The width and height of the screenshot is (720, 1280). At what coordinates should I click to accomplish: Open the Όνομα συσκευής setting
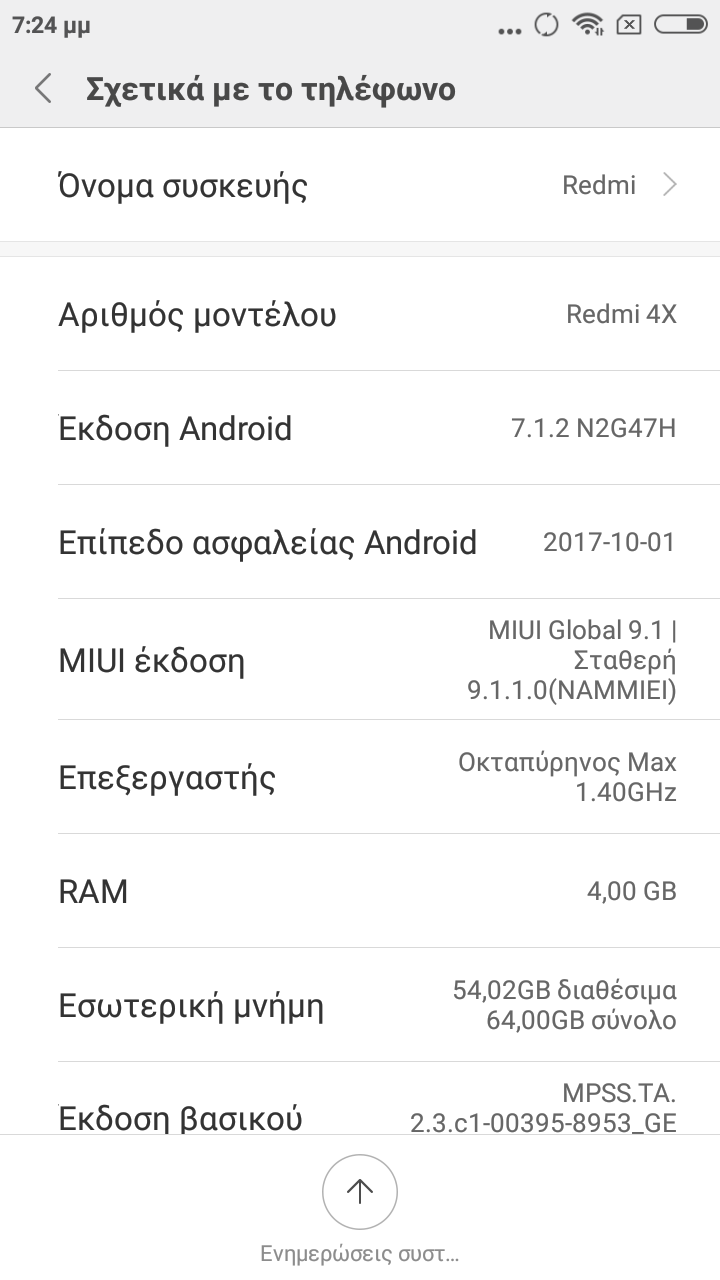[360, 186]
